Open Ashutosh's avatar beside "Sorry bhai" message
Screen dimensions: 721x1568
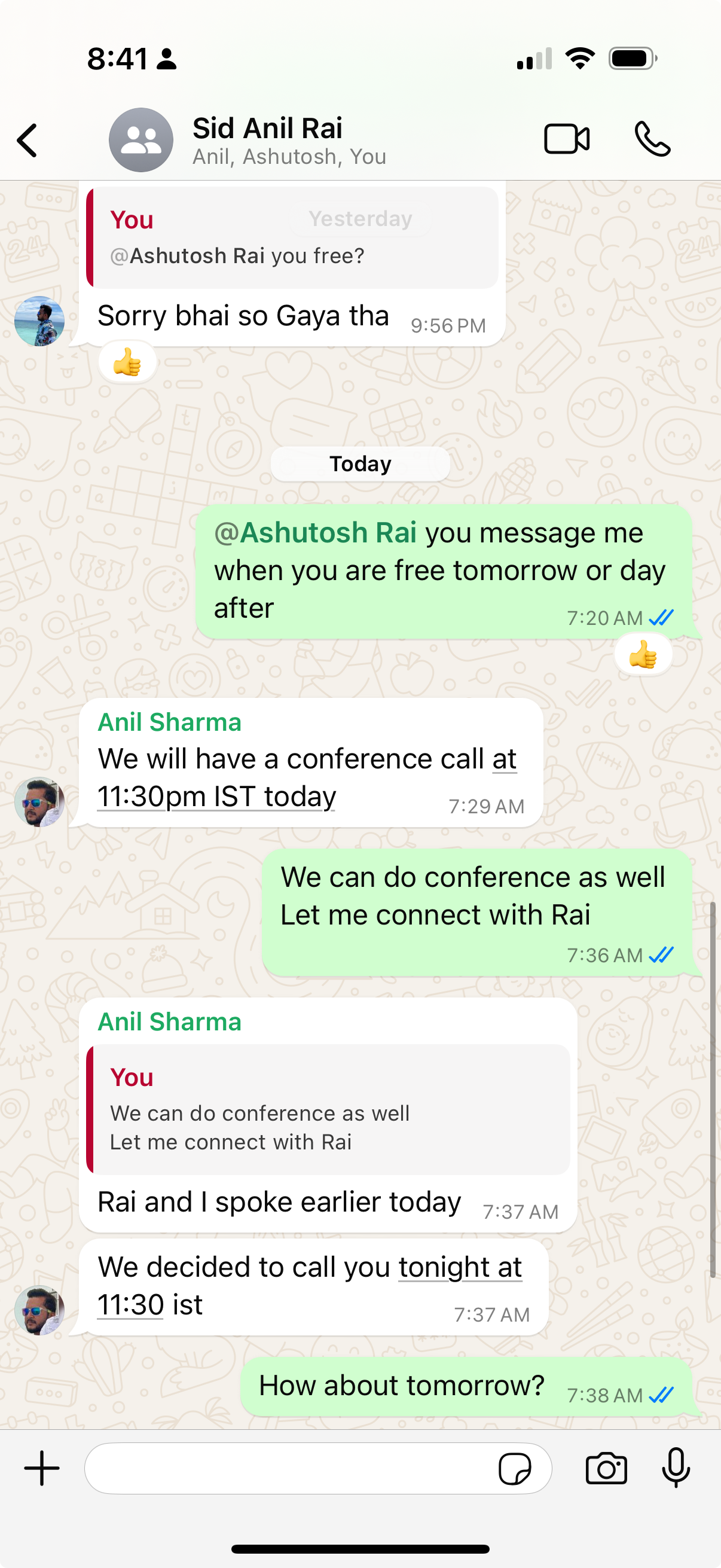[x=39, y=321]
